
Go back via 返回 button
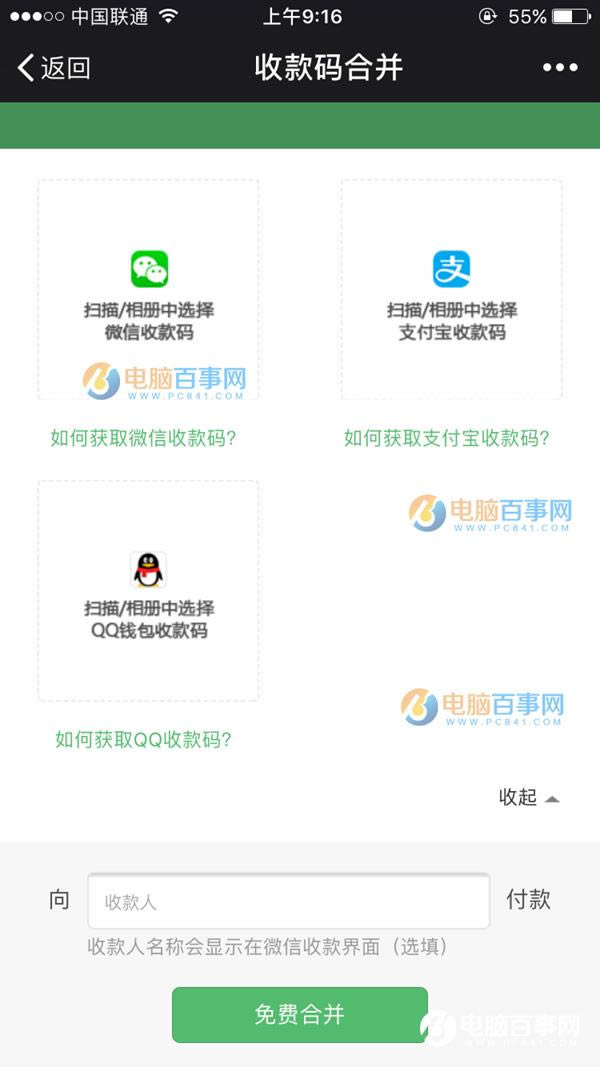(x=55, y=68)
